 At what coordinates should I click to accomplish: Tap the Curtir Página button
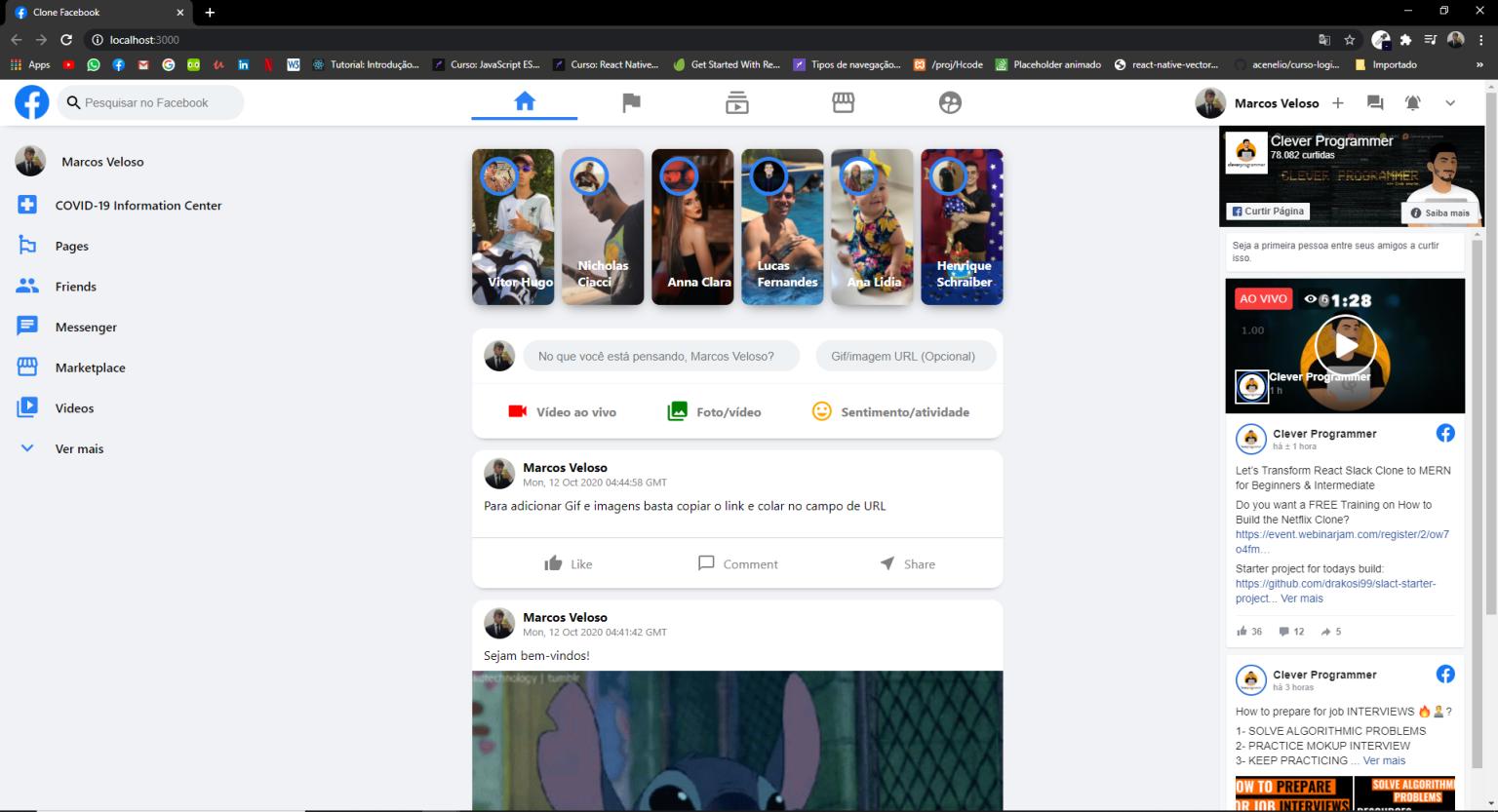(x=1267, y=211)
